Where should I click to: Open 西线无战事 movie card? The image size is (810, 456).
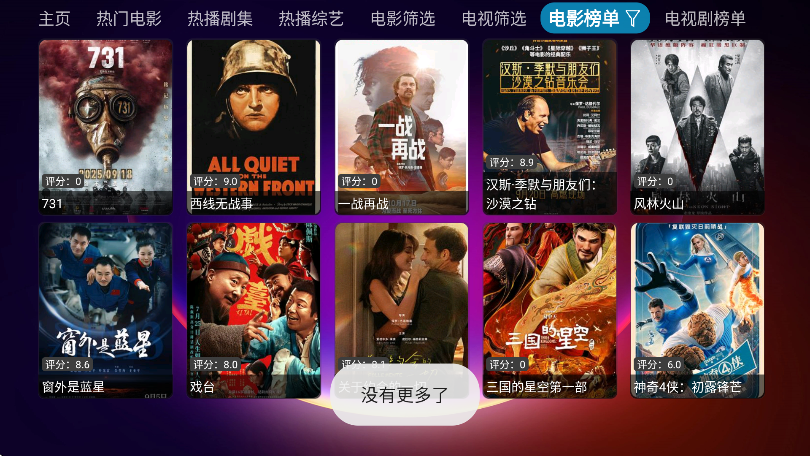[x=253, y=125]
